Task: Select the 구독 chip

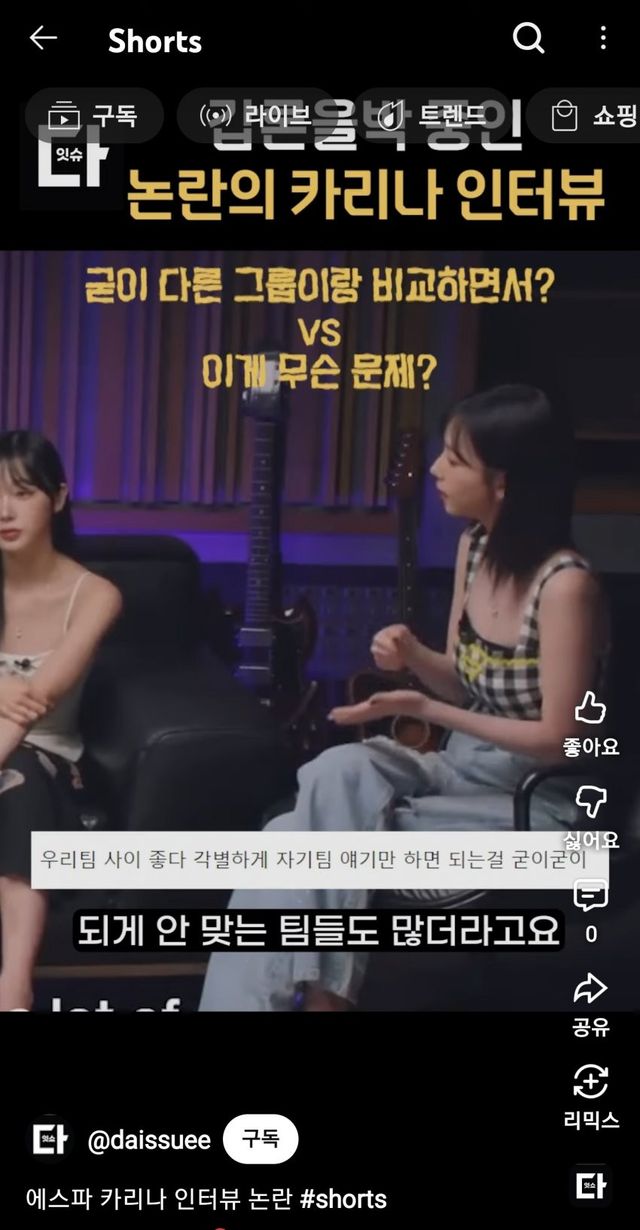Action: 93,116
